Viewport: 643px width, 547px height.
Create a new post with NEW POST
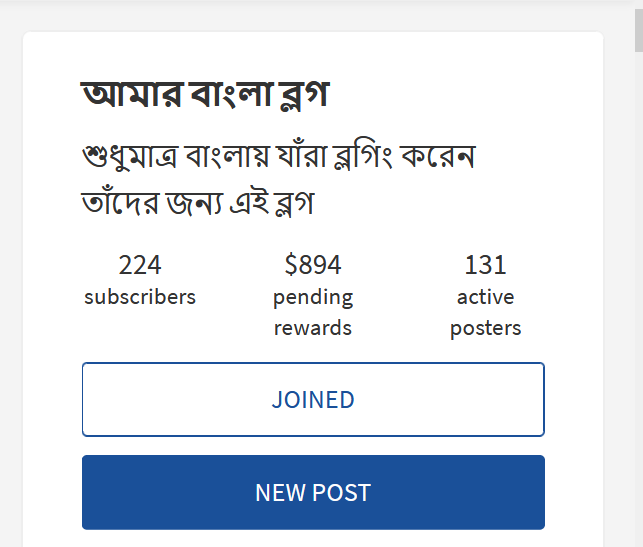point(313,492)
